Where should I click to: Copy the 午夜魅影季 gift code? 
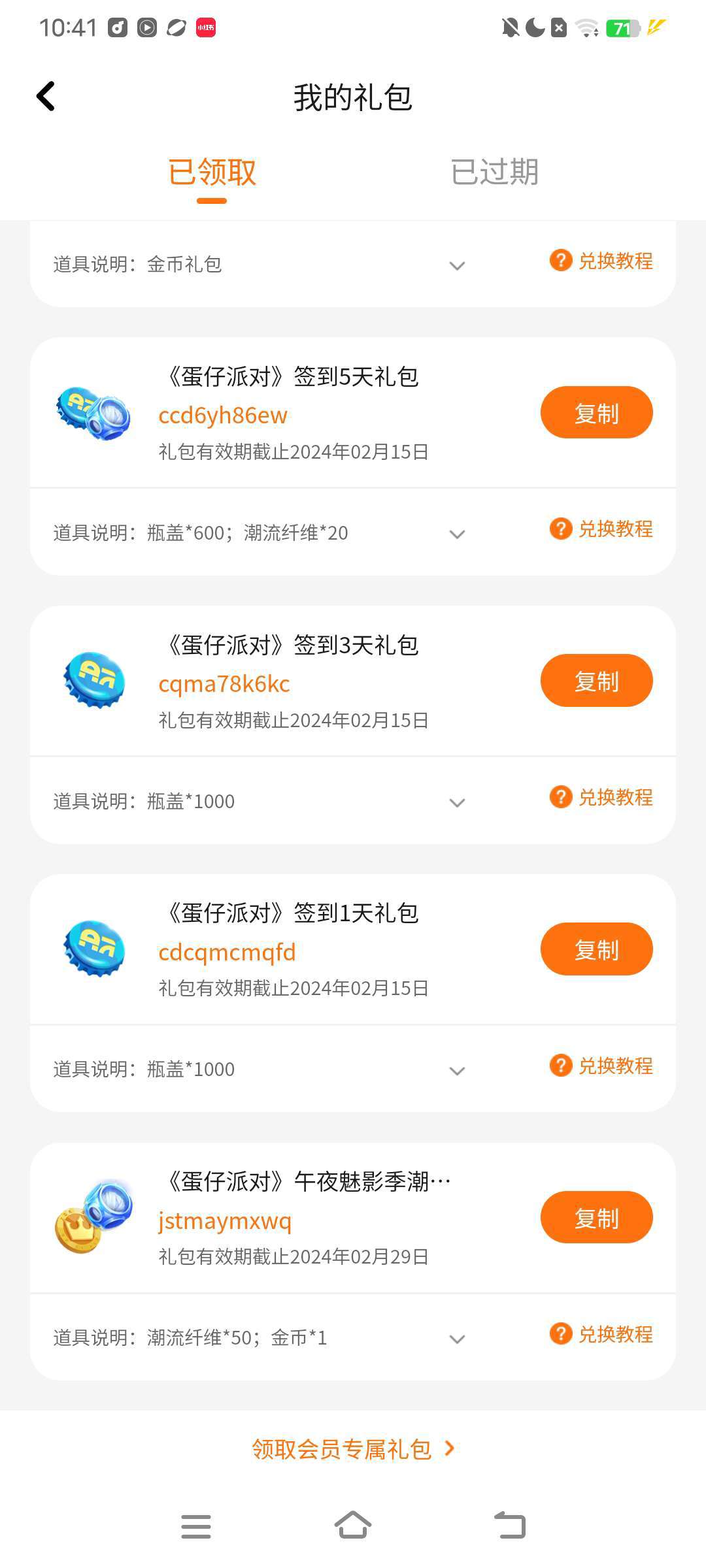click(x=596, y=1217)
